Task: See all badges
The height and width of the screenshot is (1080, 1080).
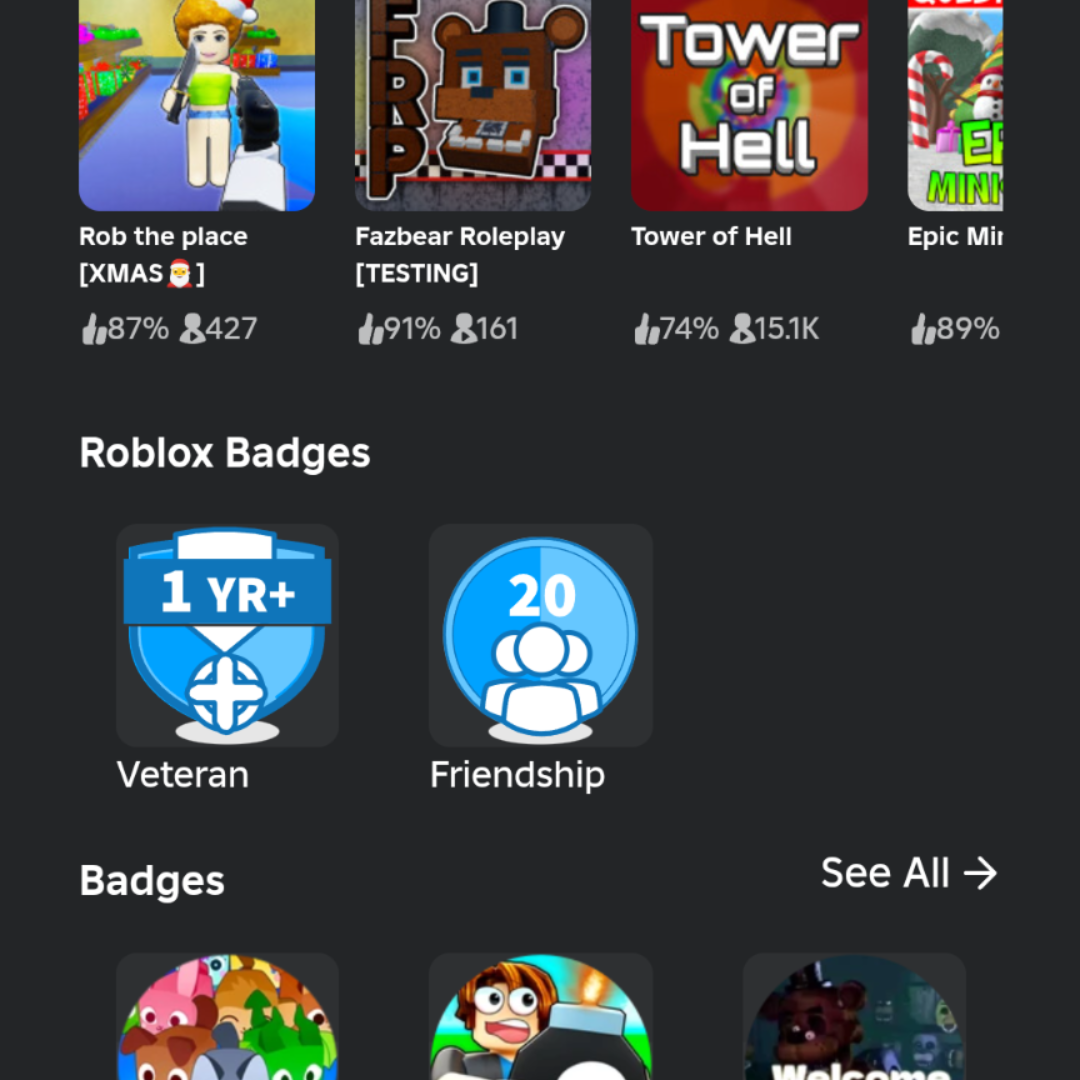Action: (x=909, y=873)
